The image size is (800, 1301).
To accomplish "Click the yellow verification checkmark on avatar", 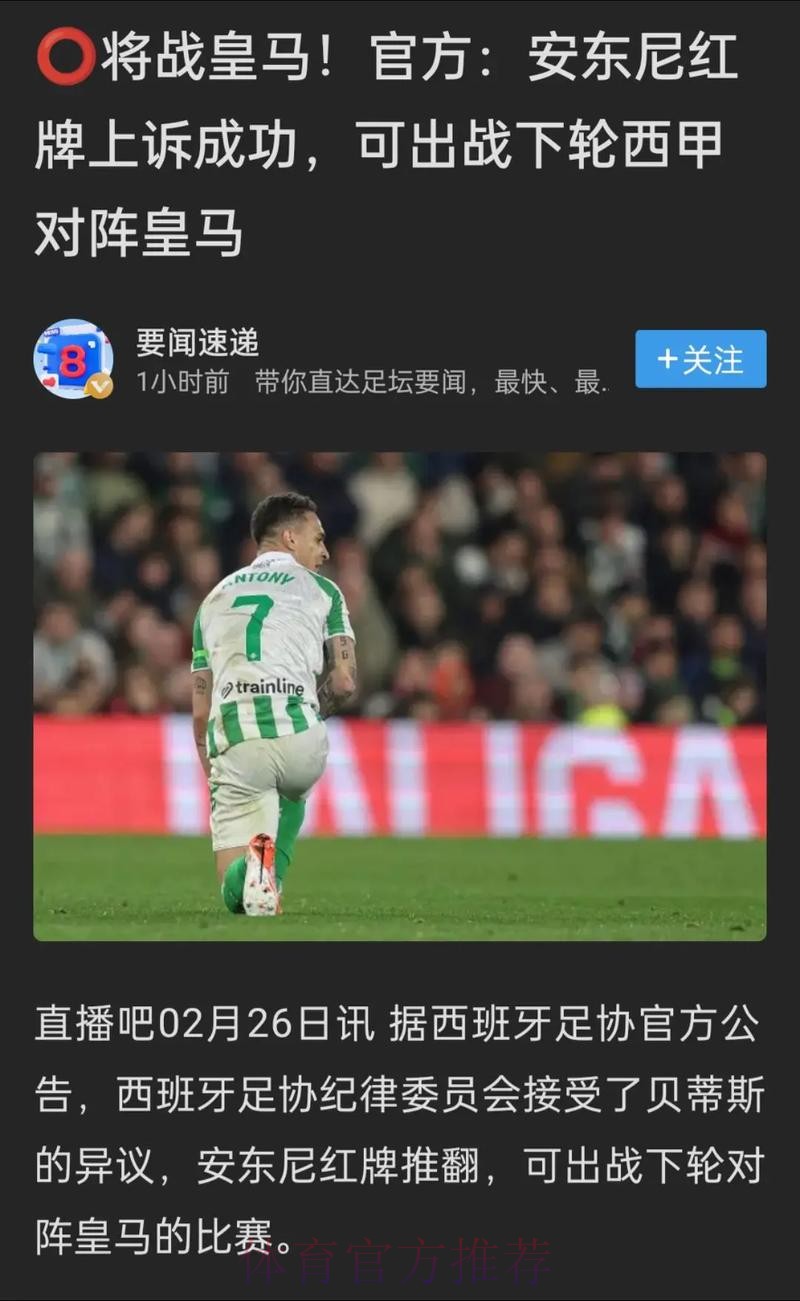I will (x=100, y=384).
